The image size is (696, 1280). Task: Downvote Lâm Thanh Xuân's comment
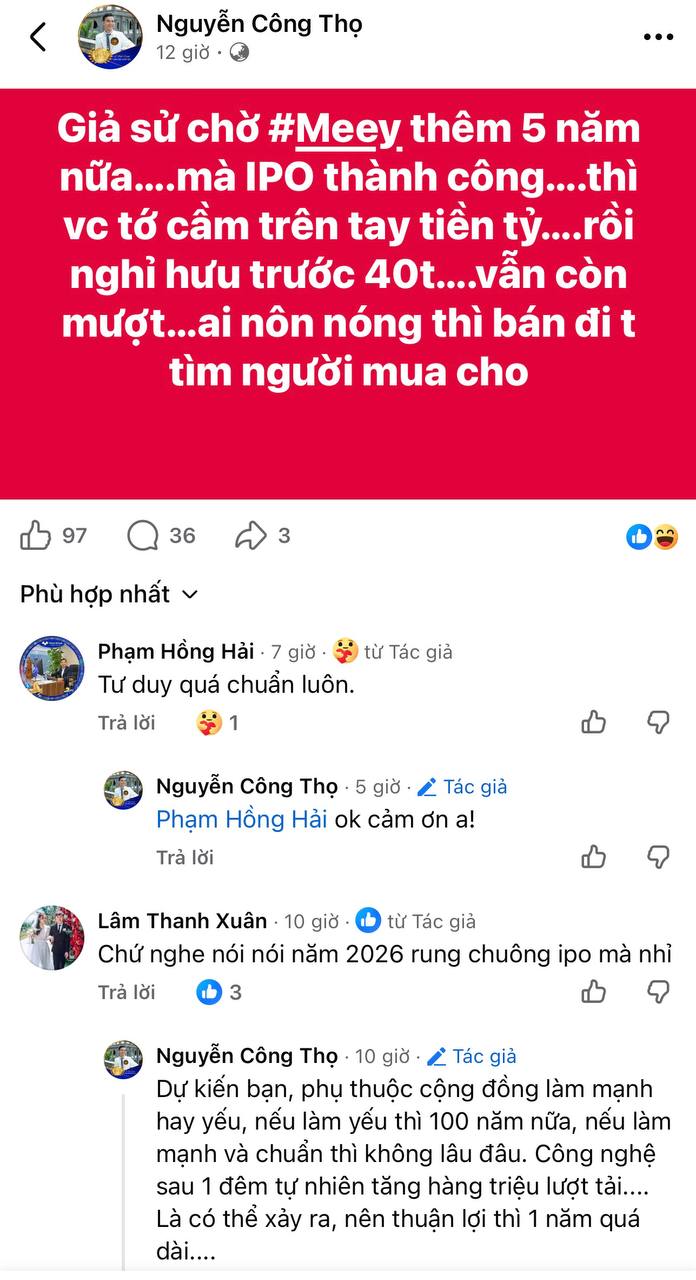tap(658, 992)
